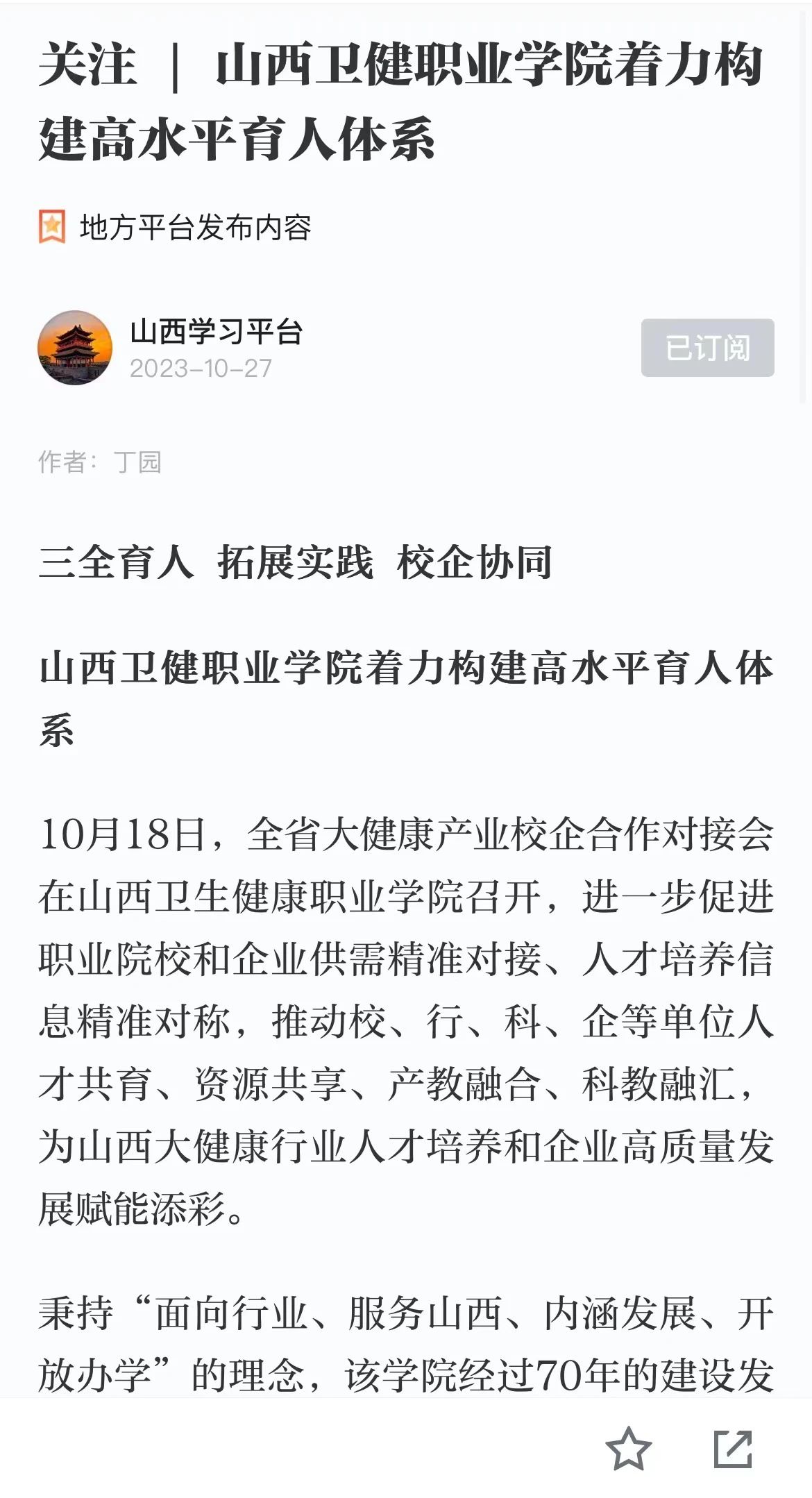Share the article via the share icon

(733, 1449)
